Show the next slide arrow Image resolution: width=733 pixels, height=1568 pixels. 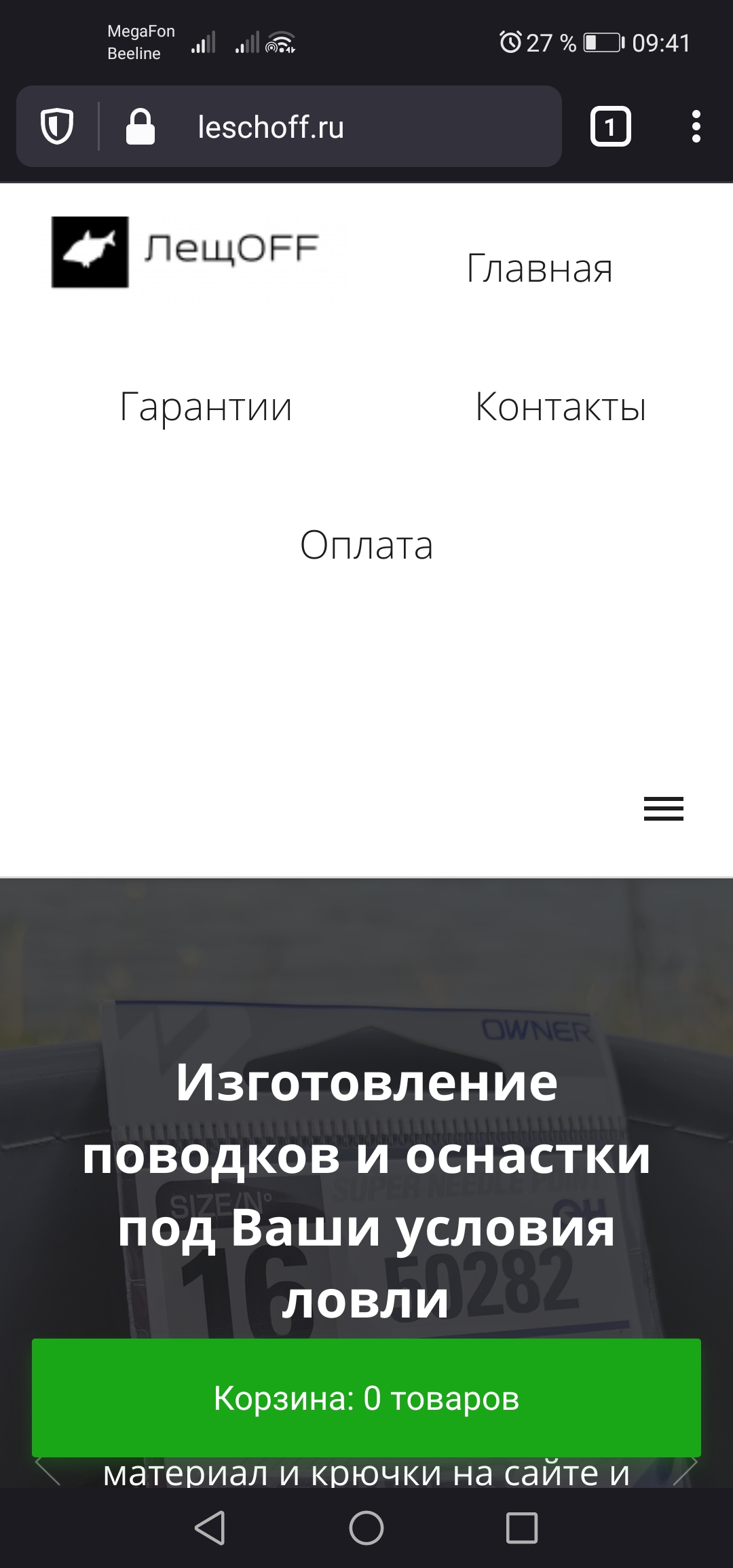(x=685, y=1470)
